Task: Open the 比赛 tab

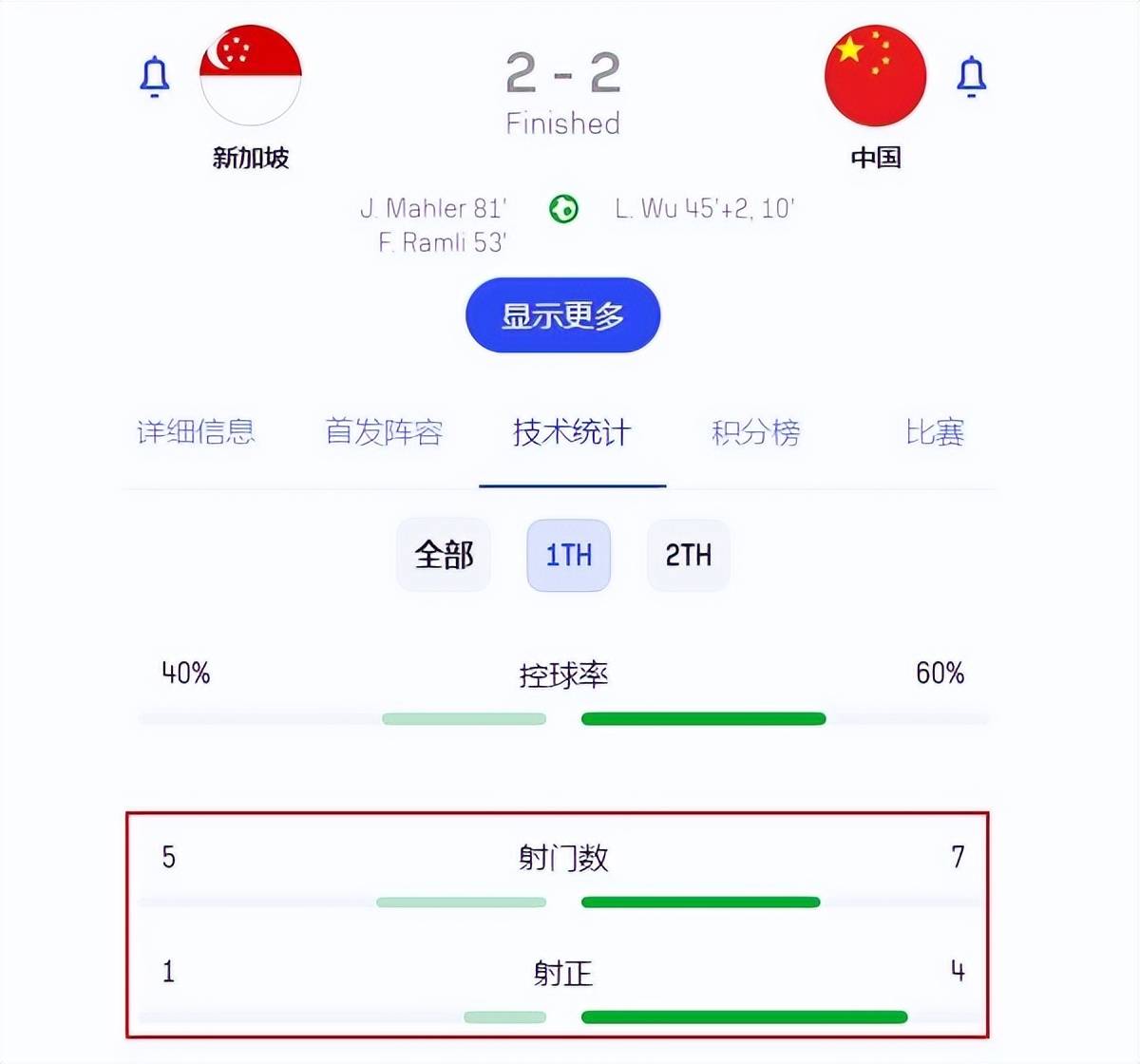Action: tap(935, 432)
